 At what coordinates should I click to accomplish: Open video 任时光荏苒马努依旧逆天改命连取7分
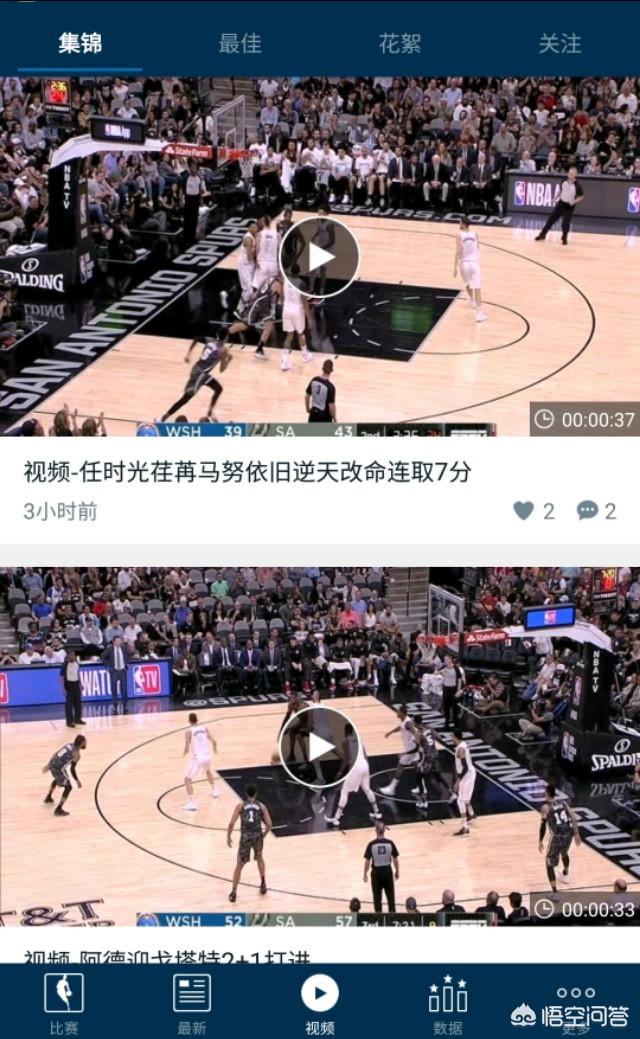coord(247,472)
